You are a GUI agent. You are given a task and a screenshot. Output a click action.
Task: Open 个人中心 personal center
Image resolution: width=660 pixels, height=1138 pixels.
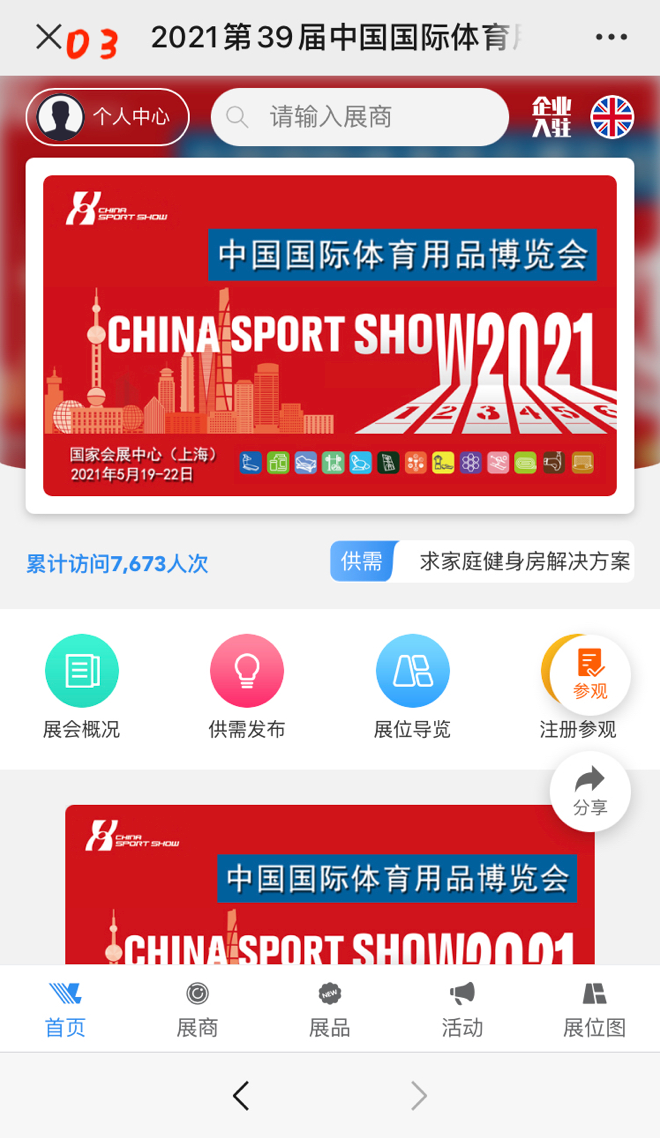(107, 116)
